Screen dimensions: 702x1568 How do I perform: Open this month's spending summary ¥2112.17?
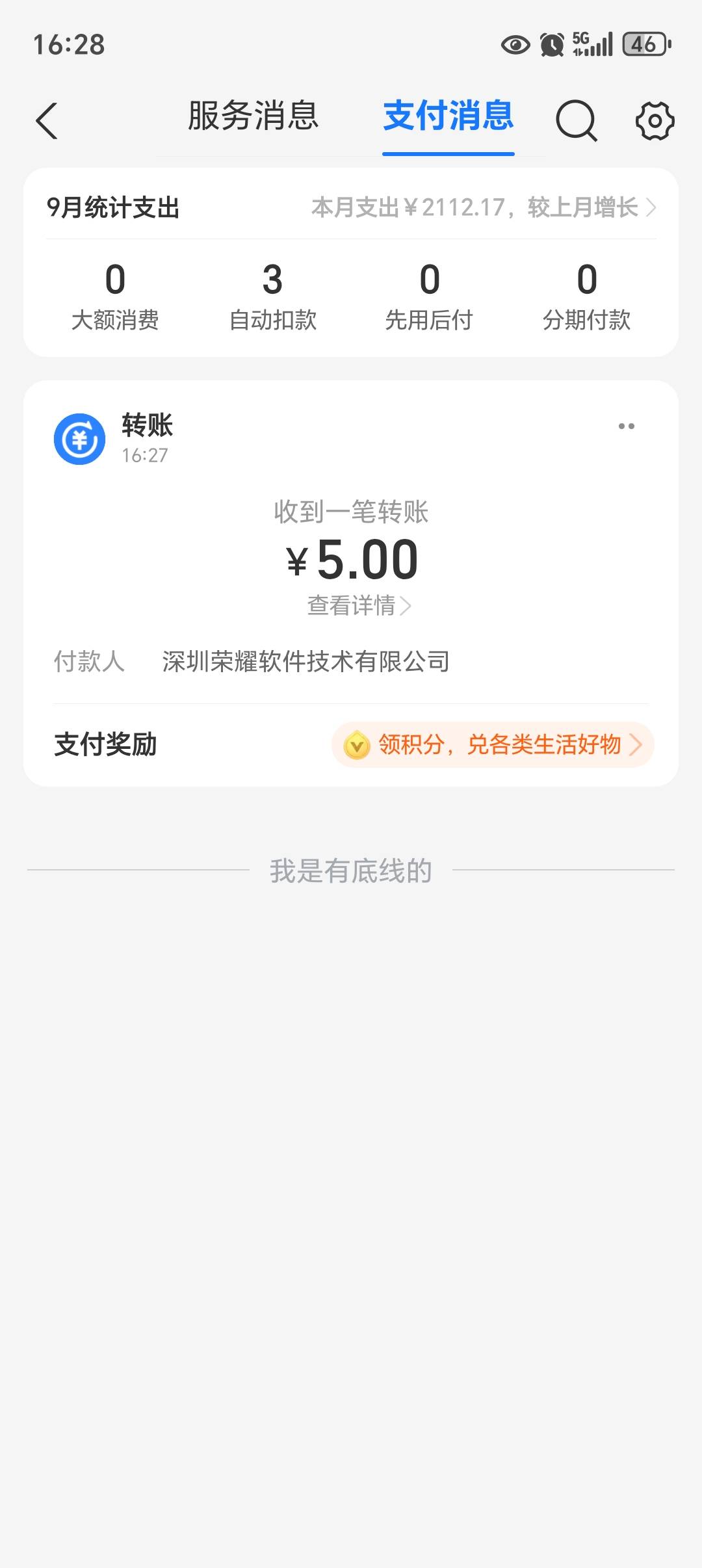(484, 207)
